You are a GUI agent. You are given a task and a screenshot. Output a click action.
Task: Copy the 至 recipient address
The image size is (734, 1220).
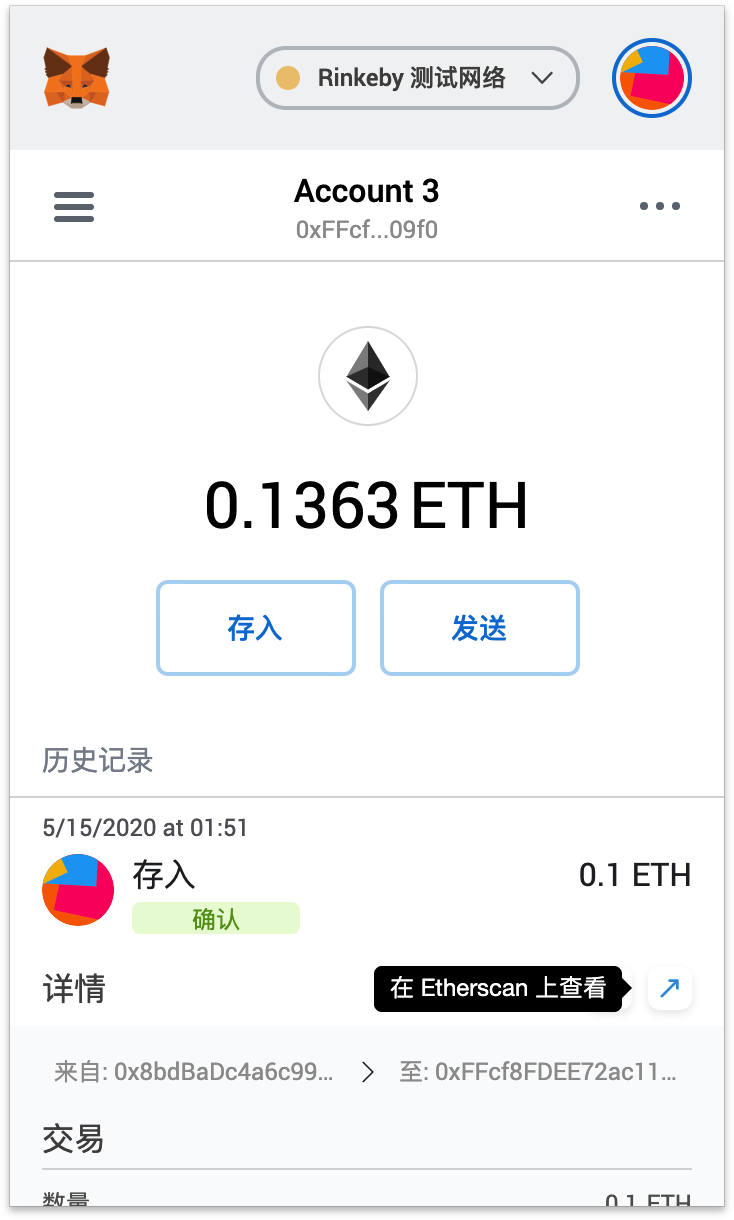pos(538,1073)
